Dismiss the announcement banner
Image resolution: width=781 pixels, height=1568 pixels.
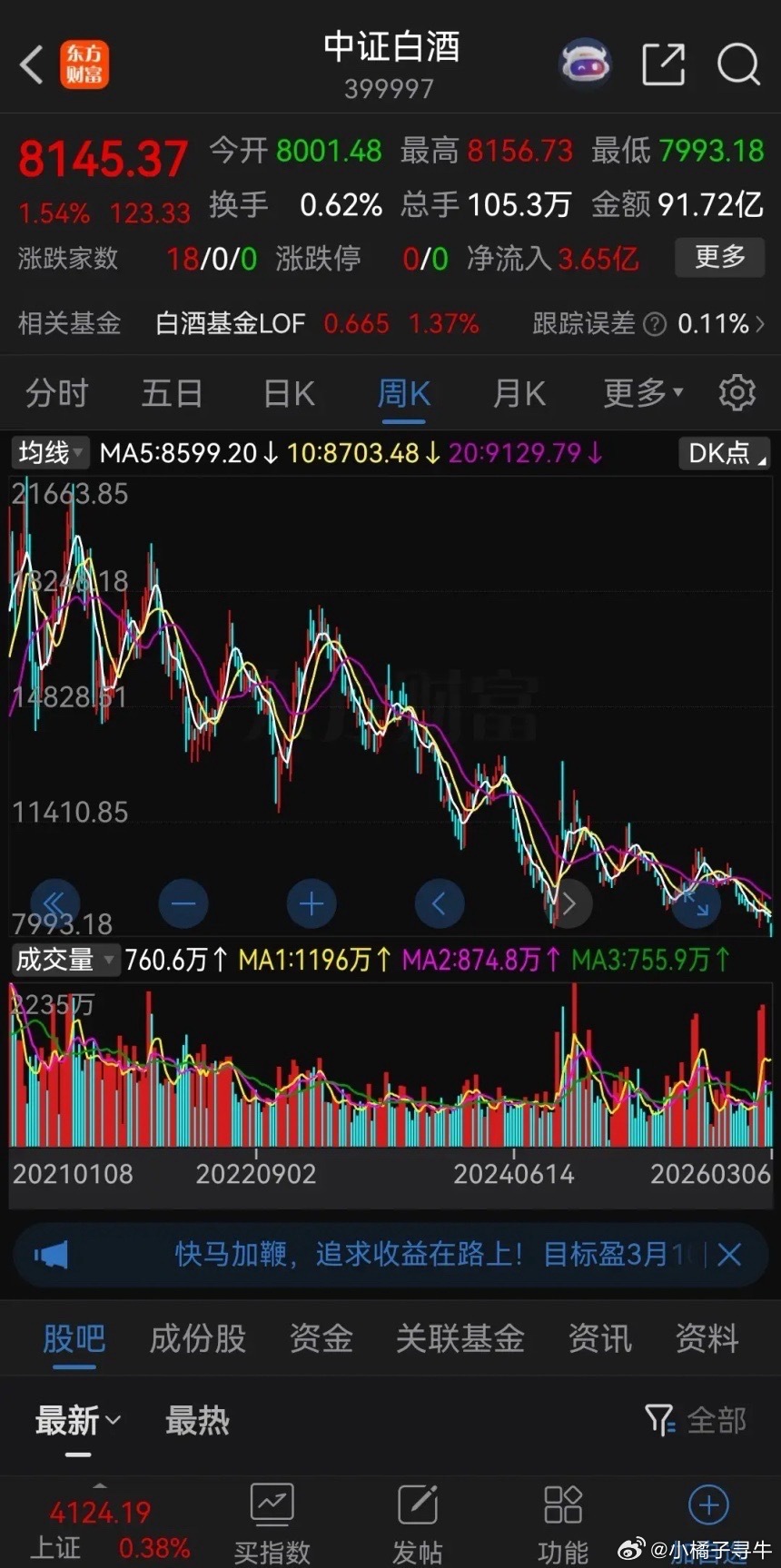[729, 1254]
